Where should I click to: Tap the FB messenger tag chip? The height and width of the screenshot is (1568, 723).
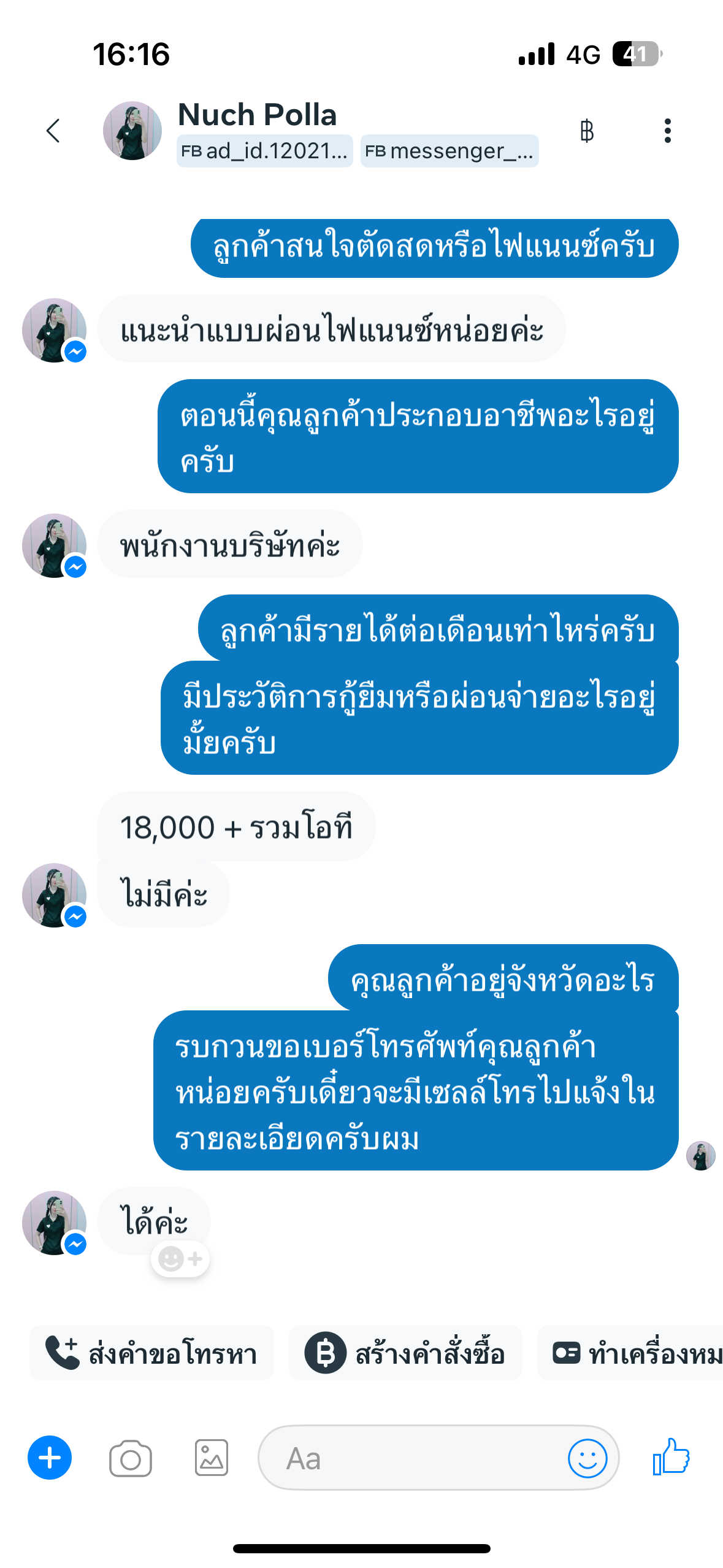(449, 151)
